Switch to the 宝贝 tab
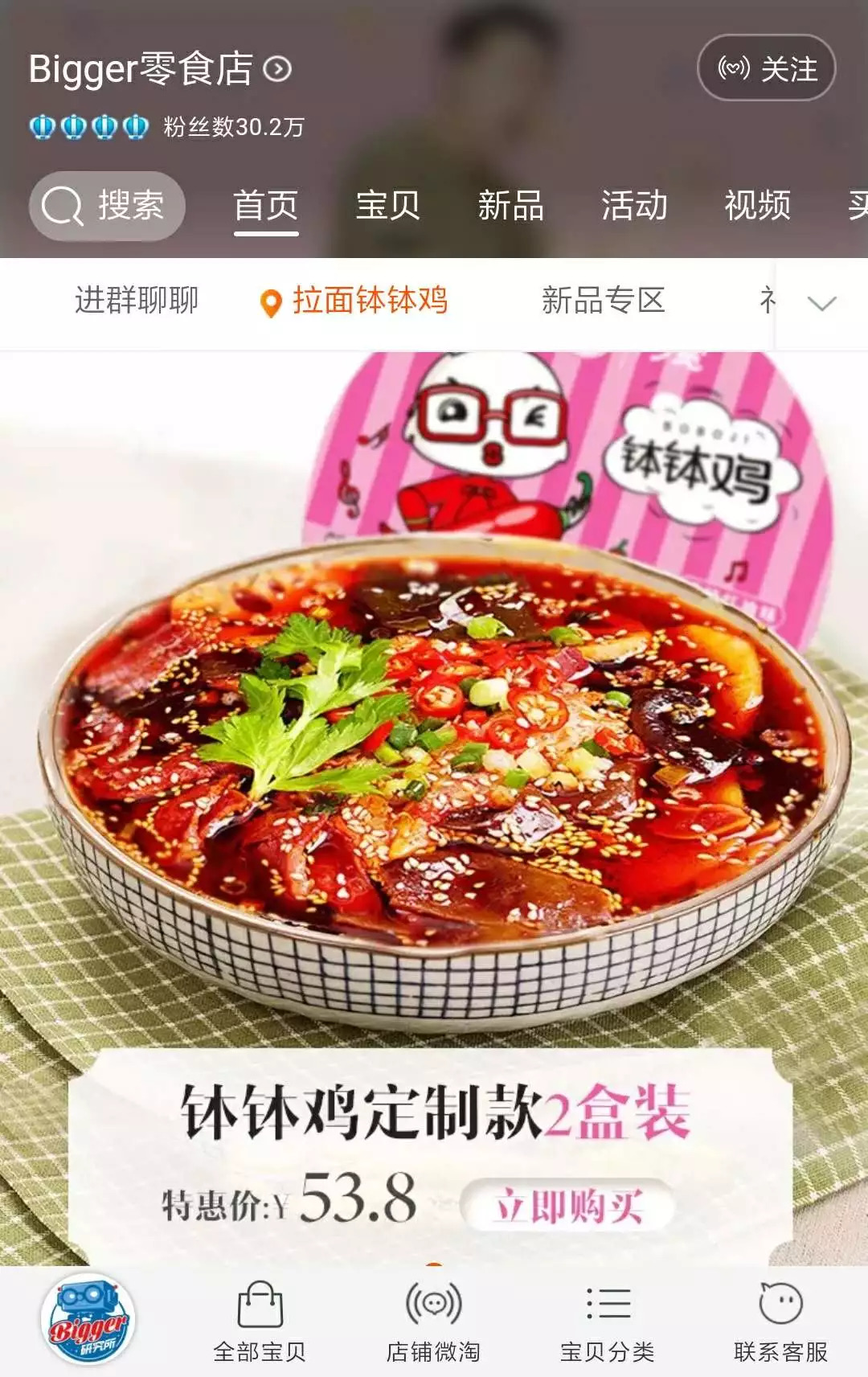 click(x=388, y=206)
